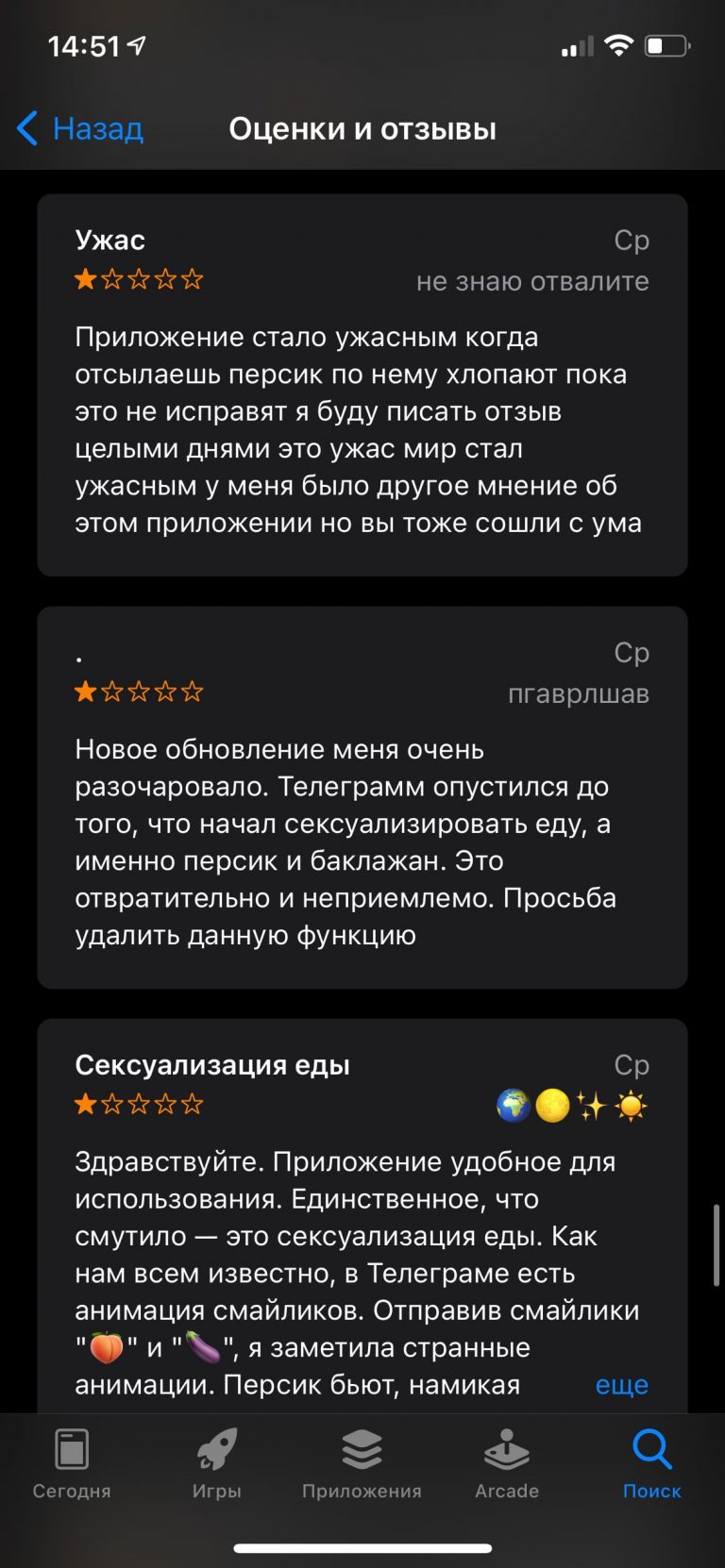Open the Arcade tab
The height and width of the screenshot is (1568, 725).
point(507,1463)
